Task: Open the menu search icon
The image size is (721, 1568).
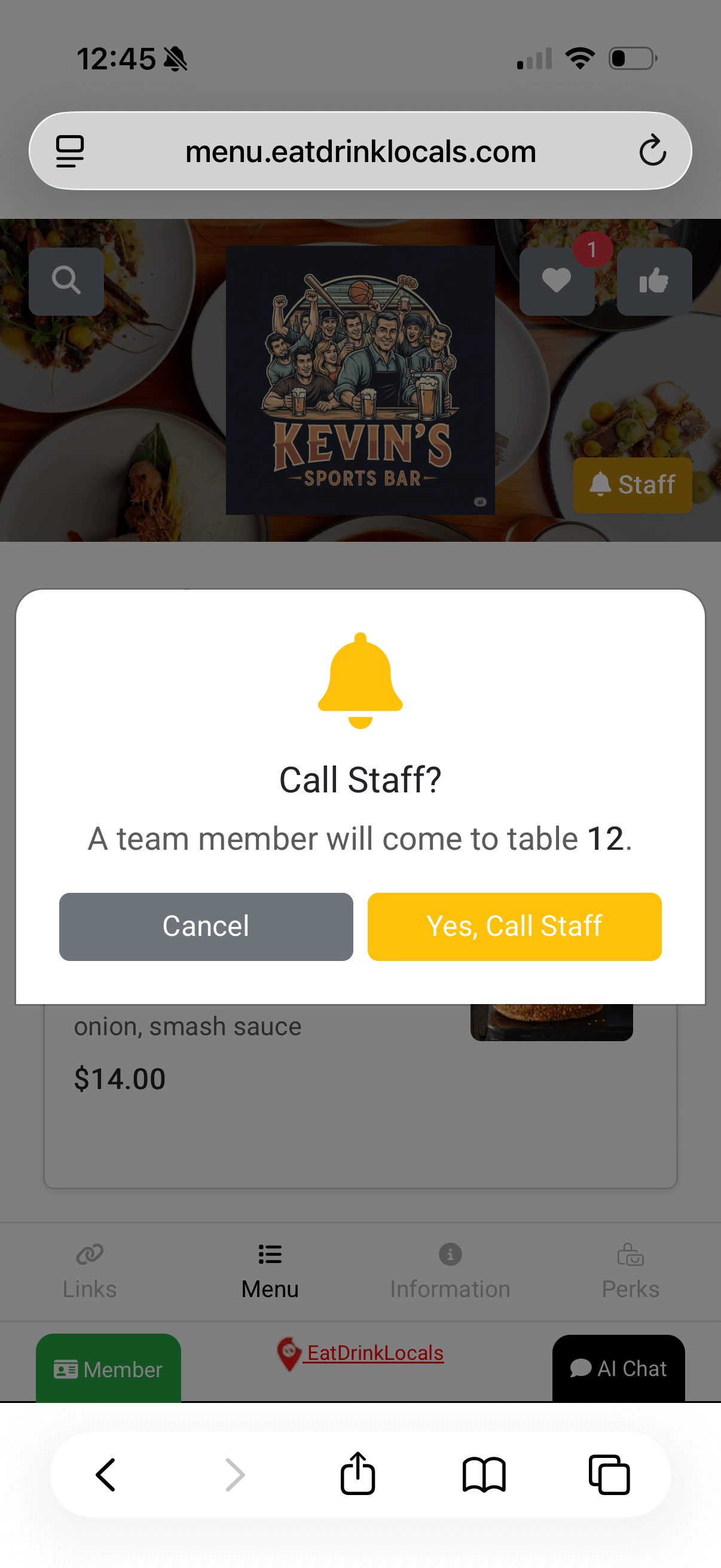Action: tap(66, 280)
